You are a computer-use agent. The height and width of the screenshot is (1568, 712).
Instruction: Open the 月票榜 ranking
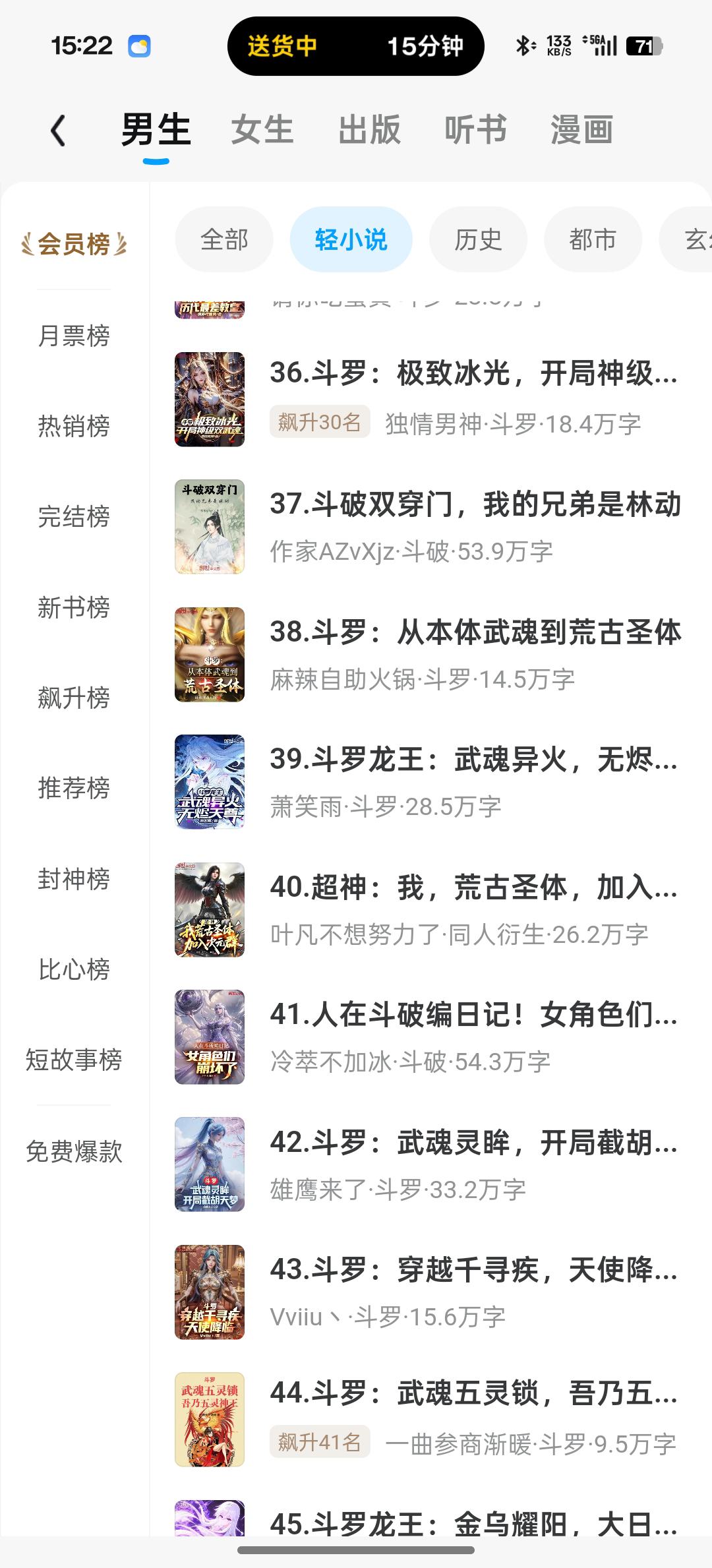74,336
